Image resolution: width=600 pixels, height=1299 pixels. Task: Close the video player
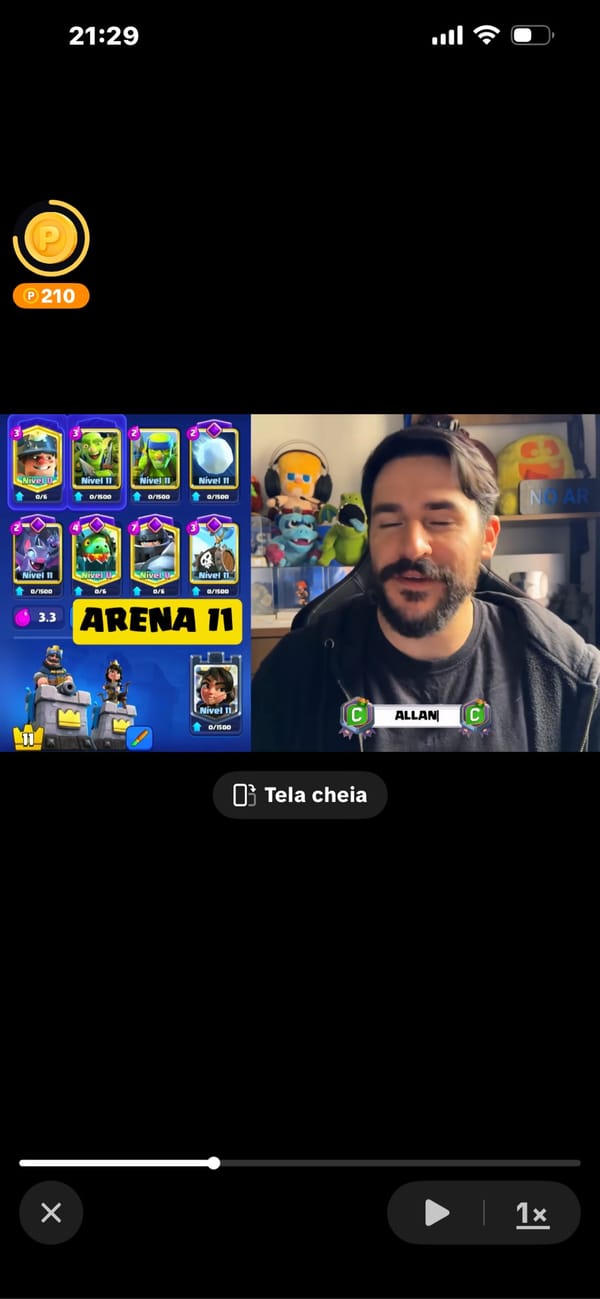click(x=51, y=1213)
